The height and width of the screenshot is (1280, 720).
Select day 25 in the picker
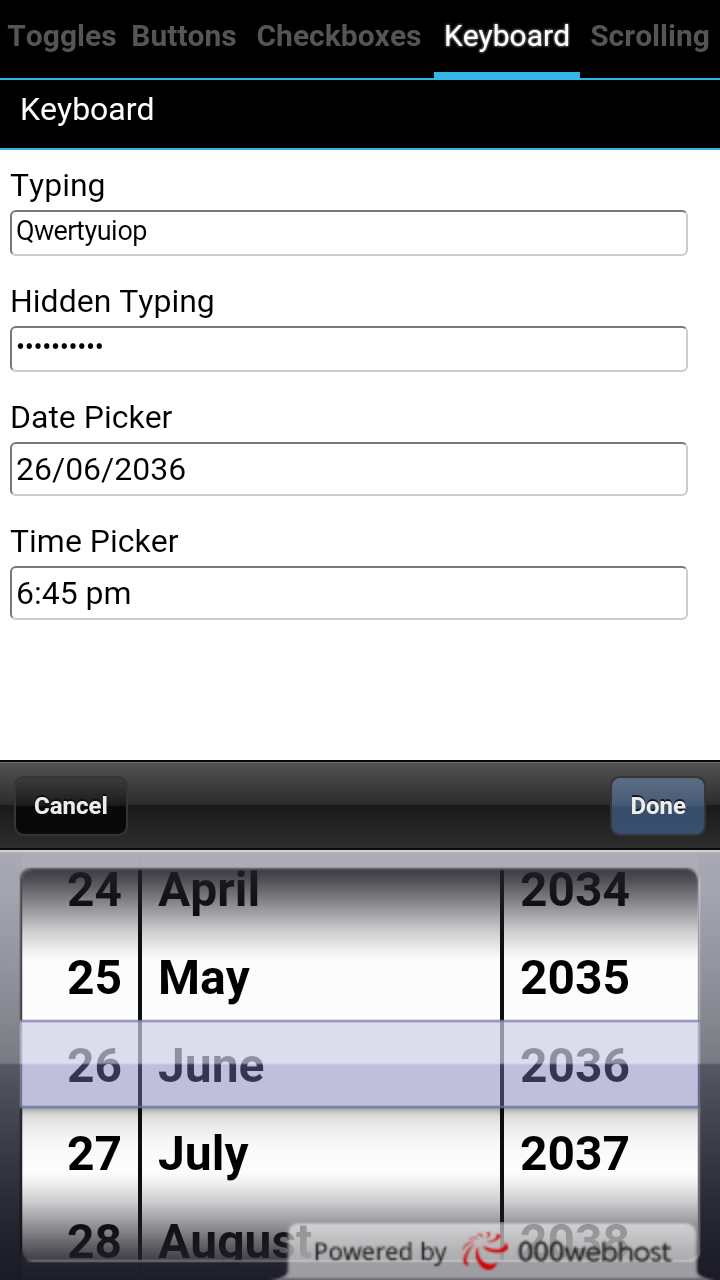coord(94,978)
